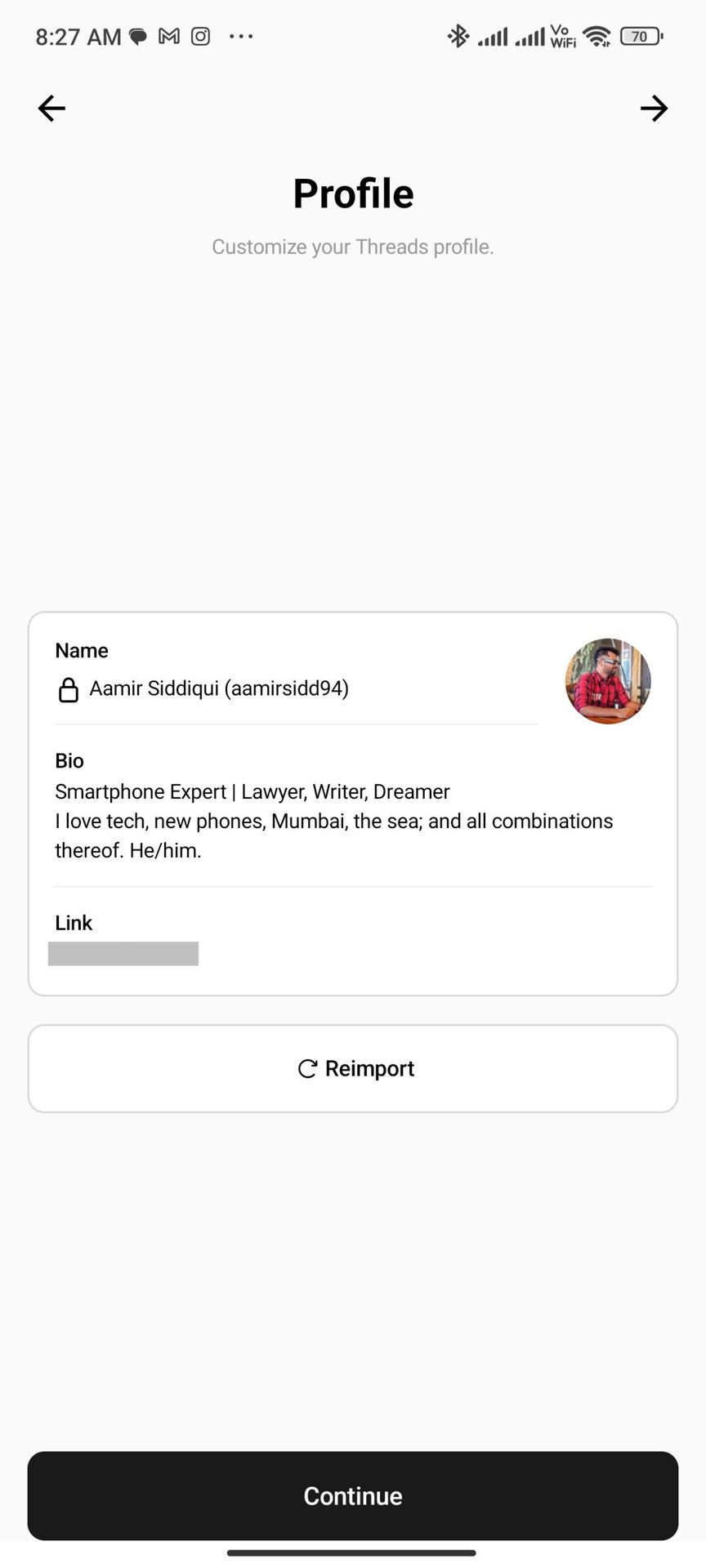Skip ahead with the forward arrow
The height and width of the screenshot is (1568, 706).
pos(654,108)
